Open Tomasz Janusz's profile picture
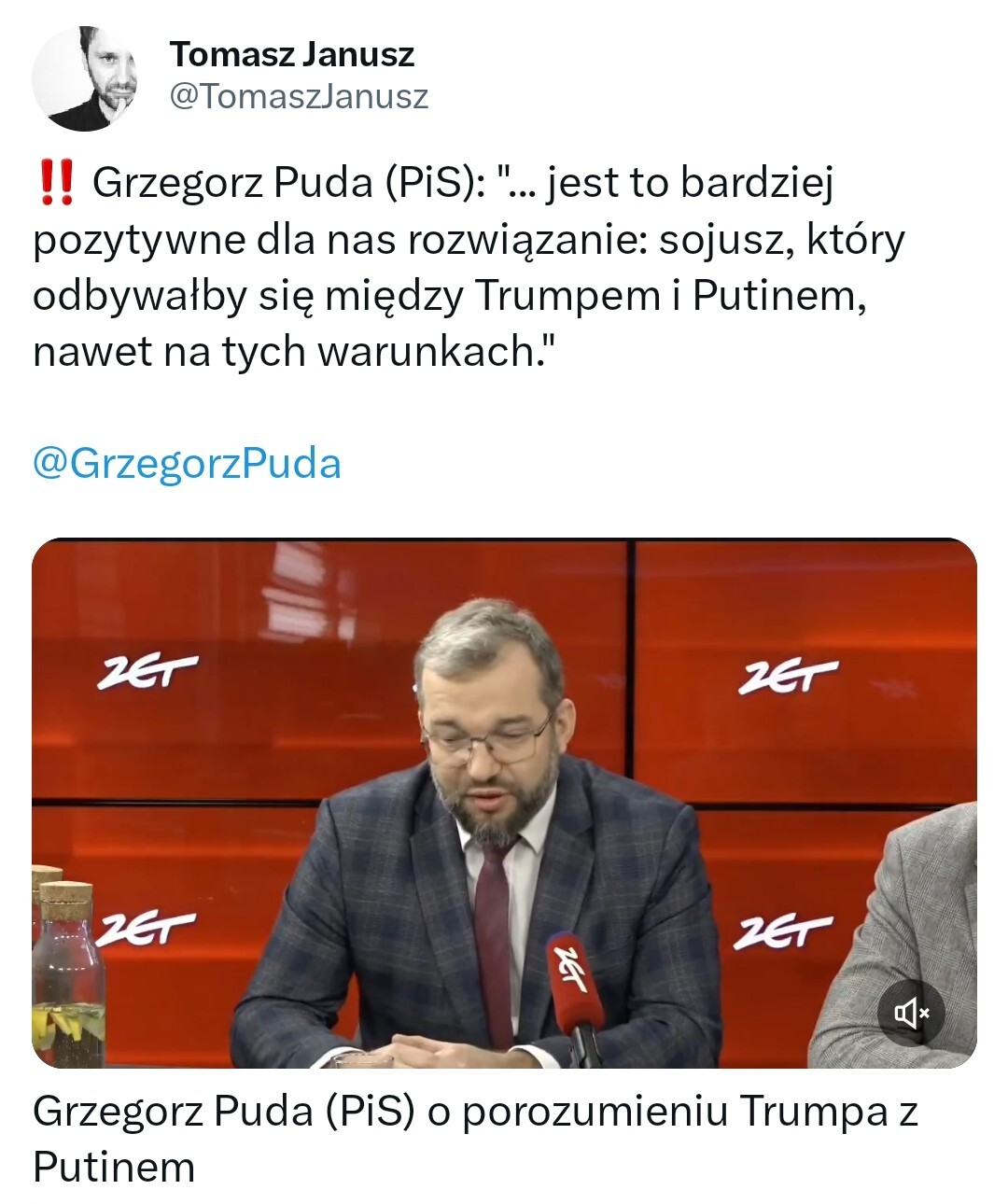Viewport: 1008px width, 1204px height. point(85,78)
